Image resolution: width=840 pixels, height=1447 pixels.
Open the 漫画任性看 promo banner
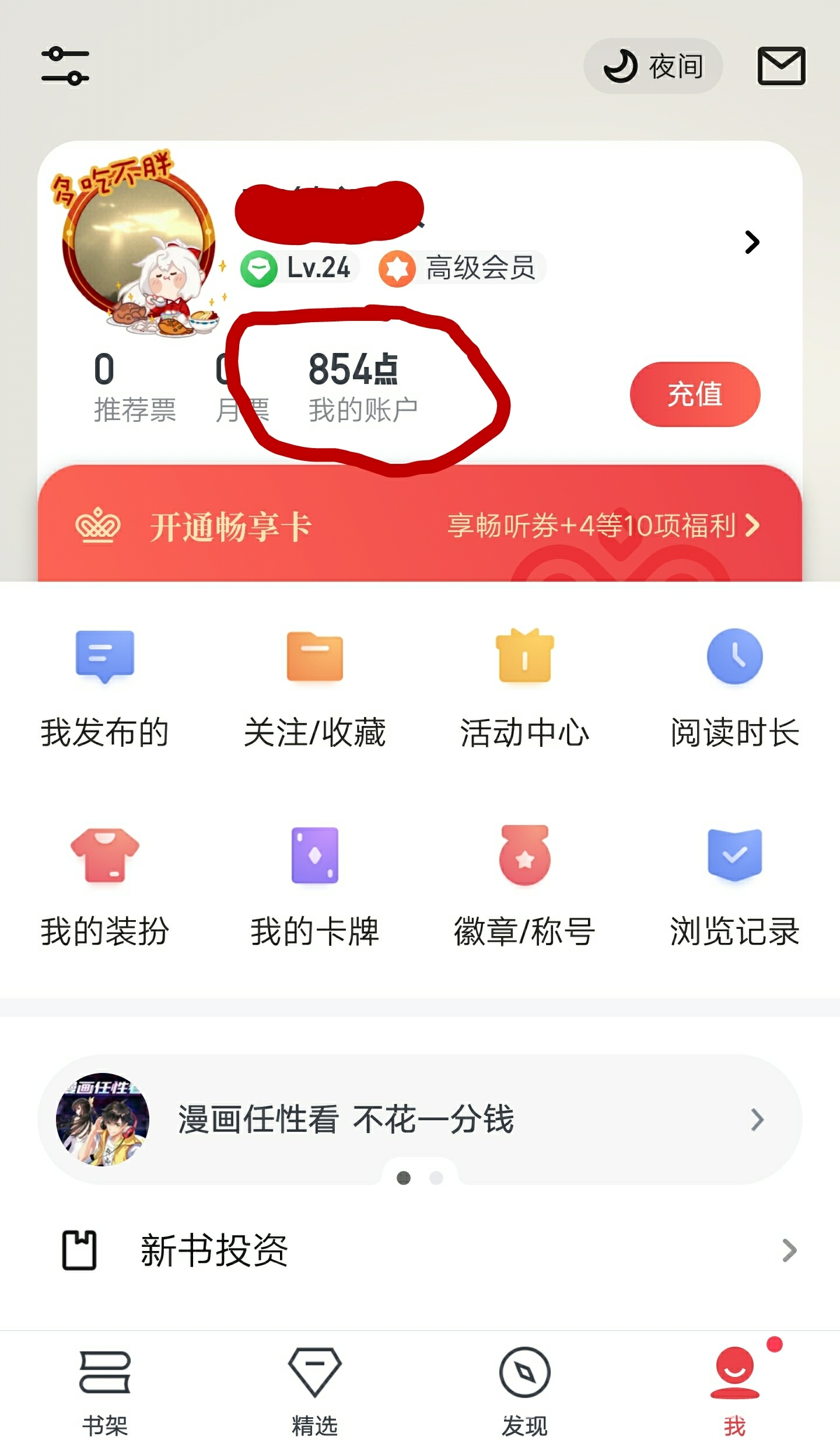[x=420, y=1119]
